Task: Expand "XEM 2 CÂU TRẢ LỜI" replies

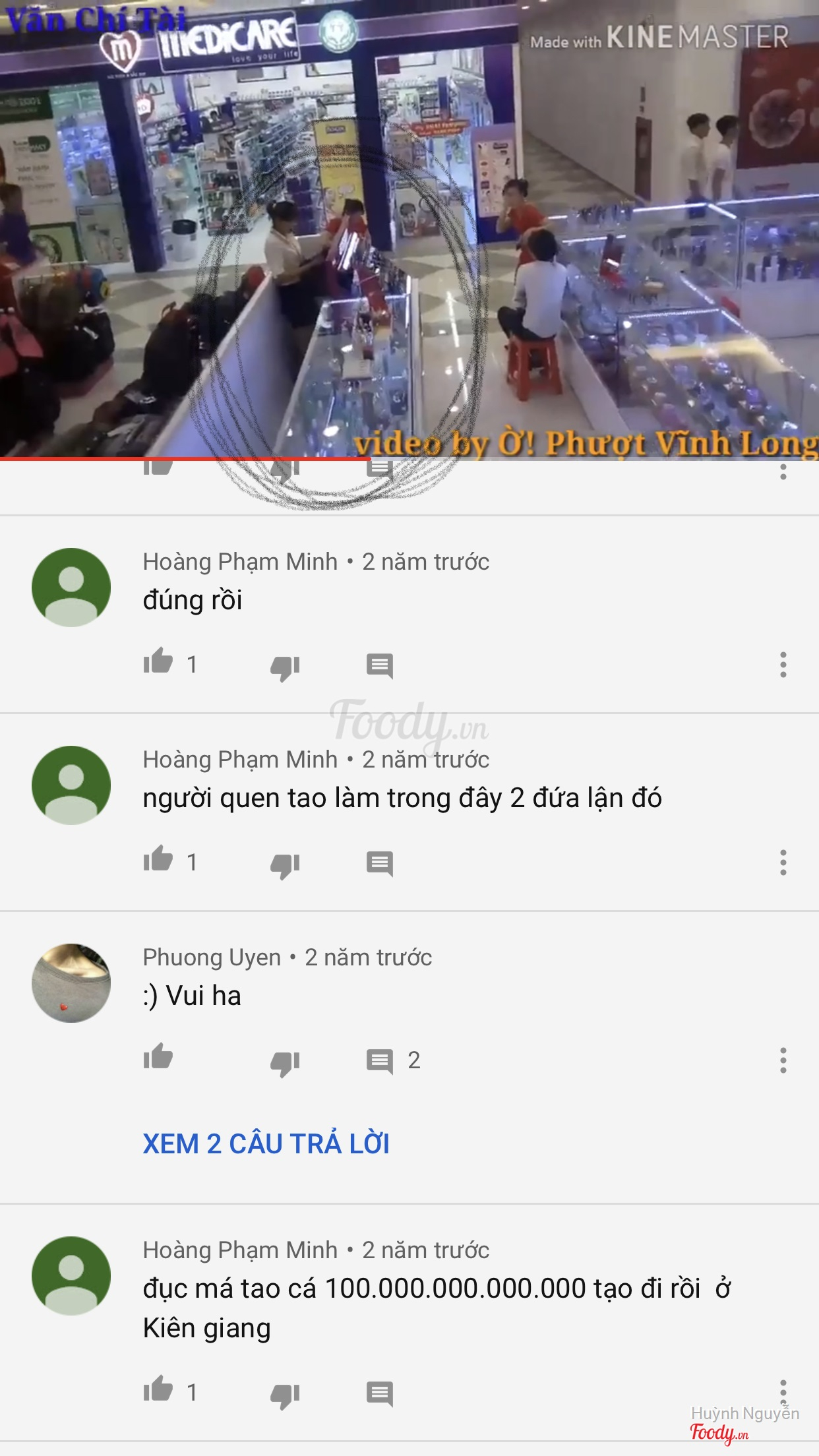Action: coord(266,1144)
